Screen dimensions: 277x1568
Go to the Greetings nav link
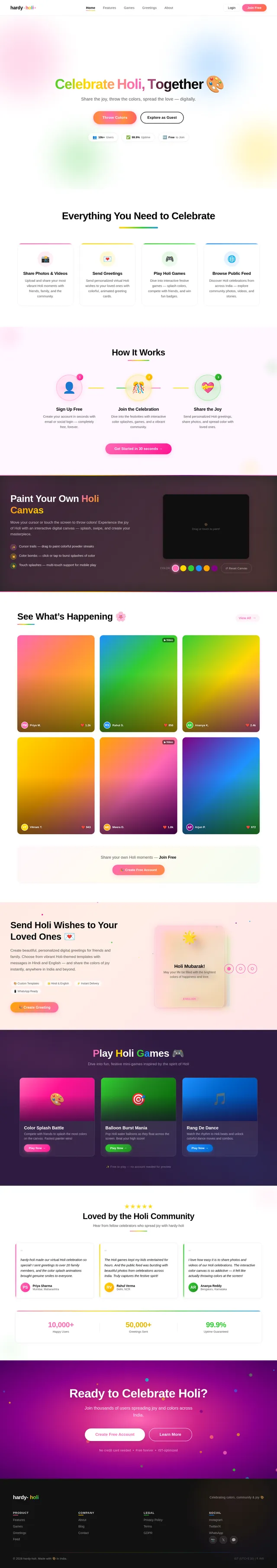[149, 8]
